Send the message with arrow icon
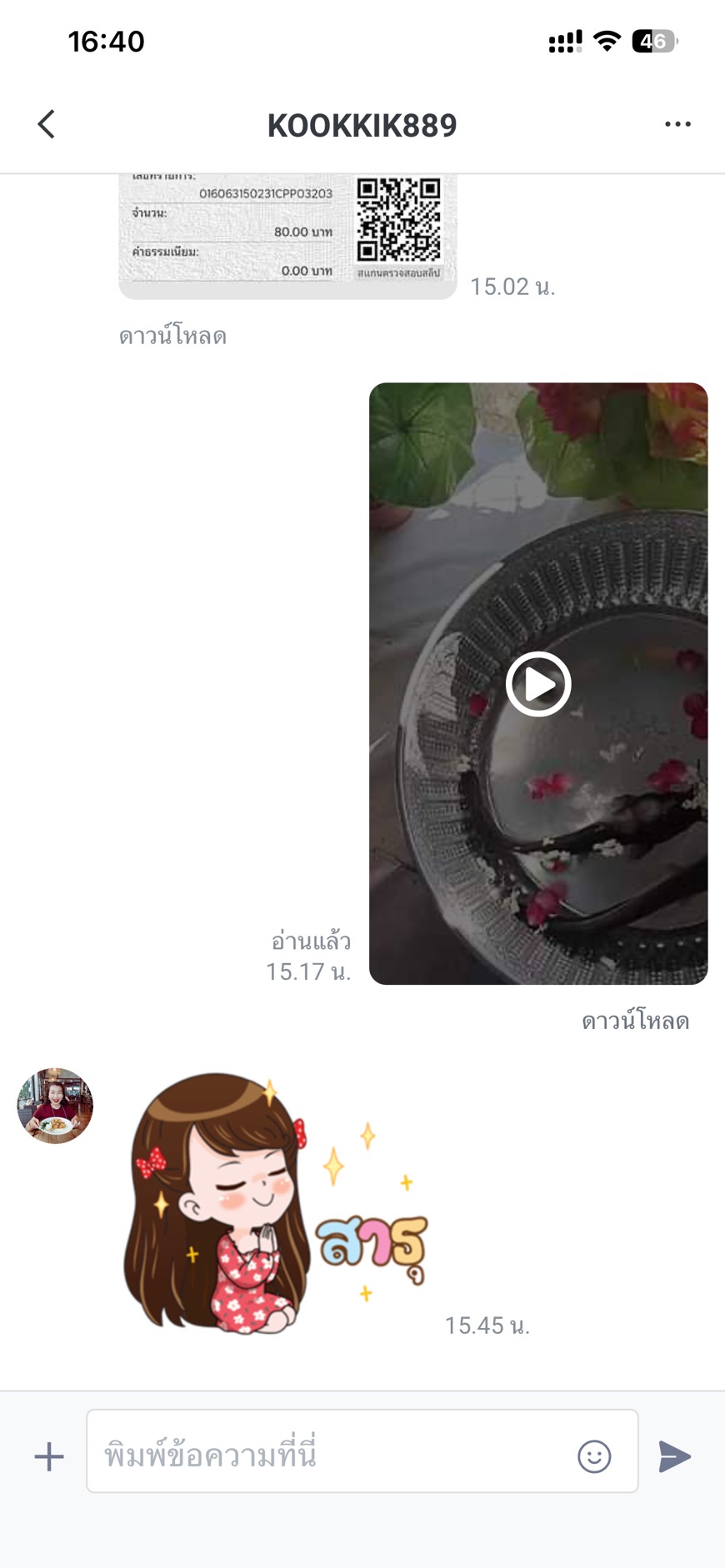The image size is (725, 1568). (x=674, y=1456)
